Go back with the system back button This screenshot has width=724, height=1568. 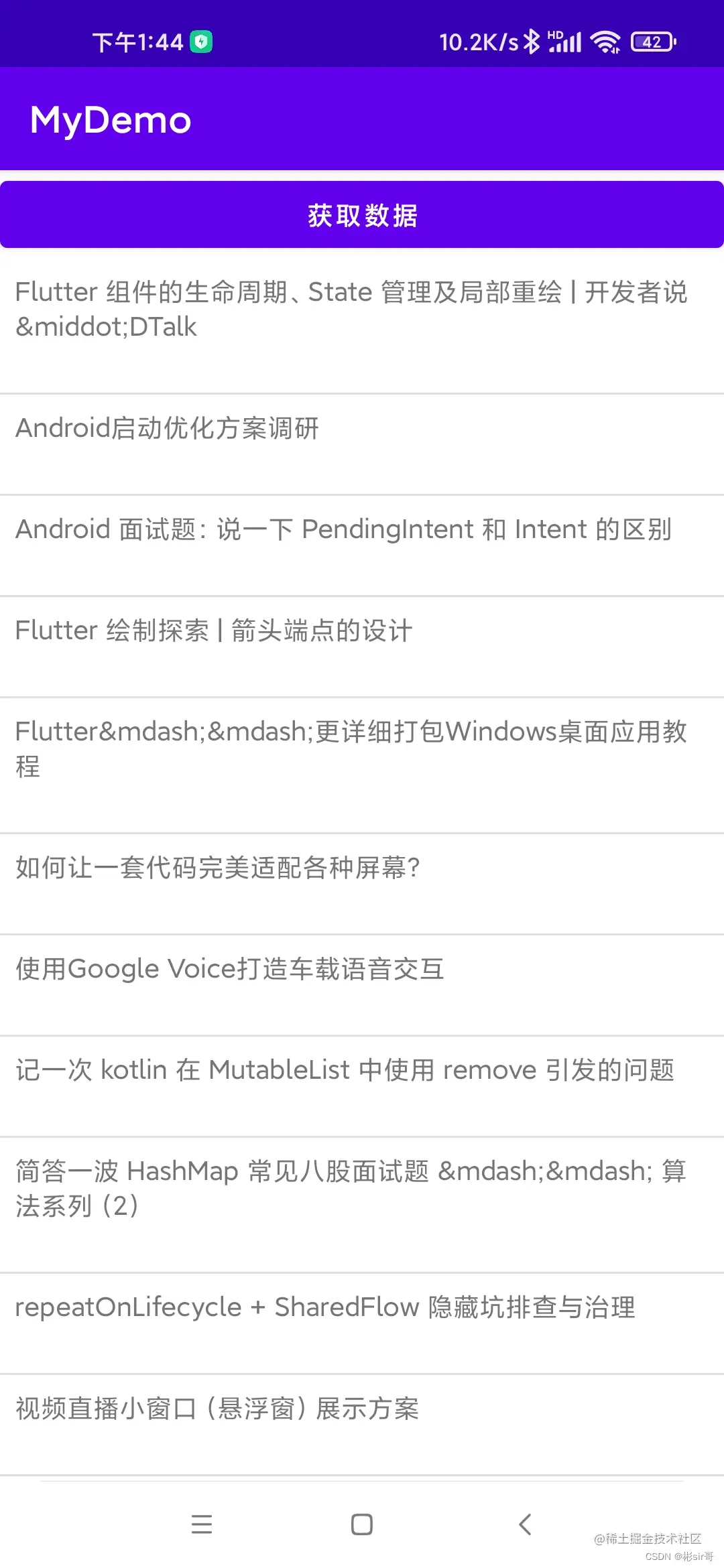(525, 1524)
